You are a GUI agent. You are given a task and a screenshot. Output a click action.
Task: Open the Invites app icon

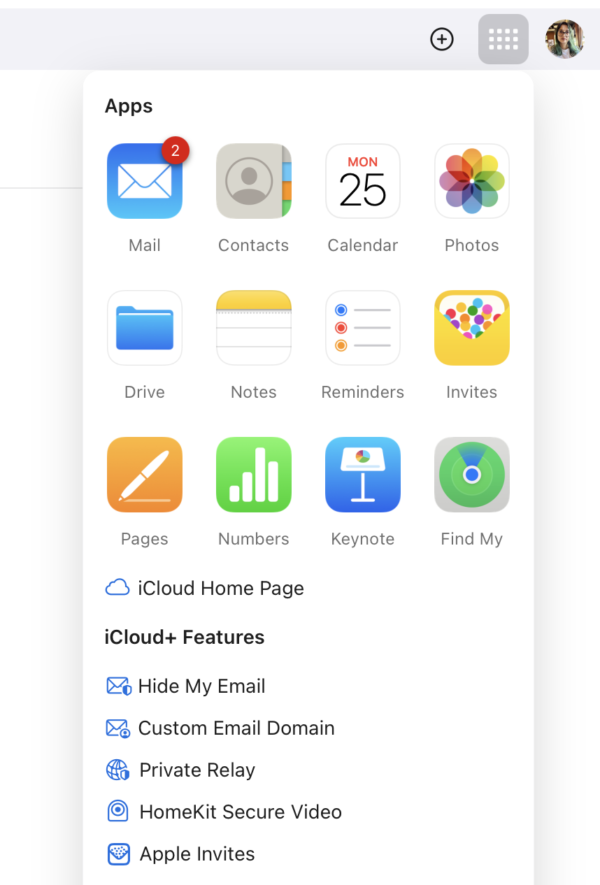pos(472,328)
